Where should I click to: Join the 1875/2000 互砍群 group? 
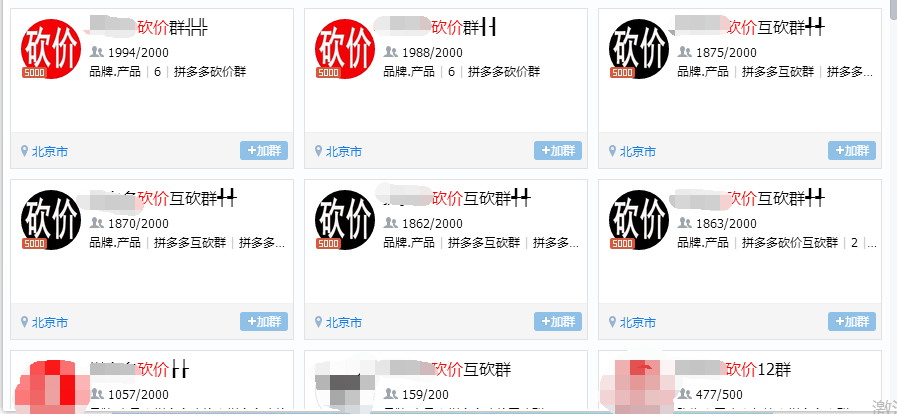pyautogui.click(x=852, y=151)
